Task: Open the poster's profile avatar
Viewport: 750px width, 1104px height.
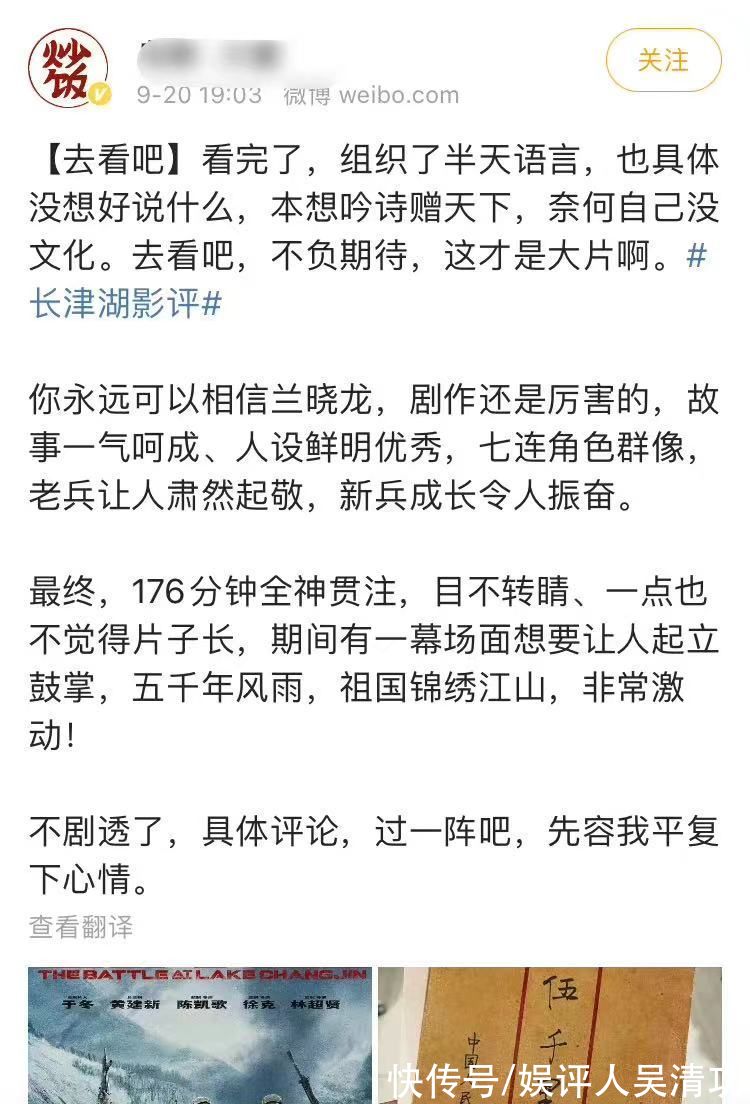Action: click(x=68, y=67)
